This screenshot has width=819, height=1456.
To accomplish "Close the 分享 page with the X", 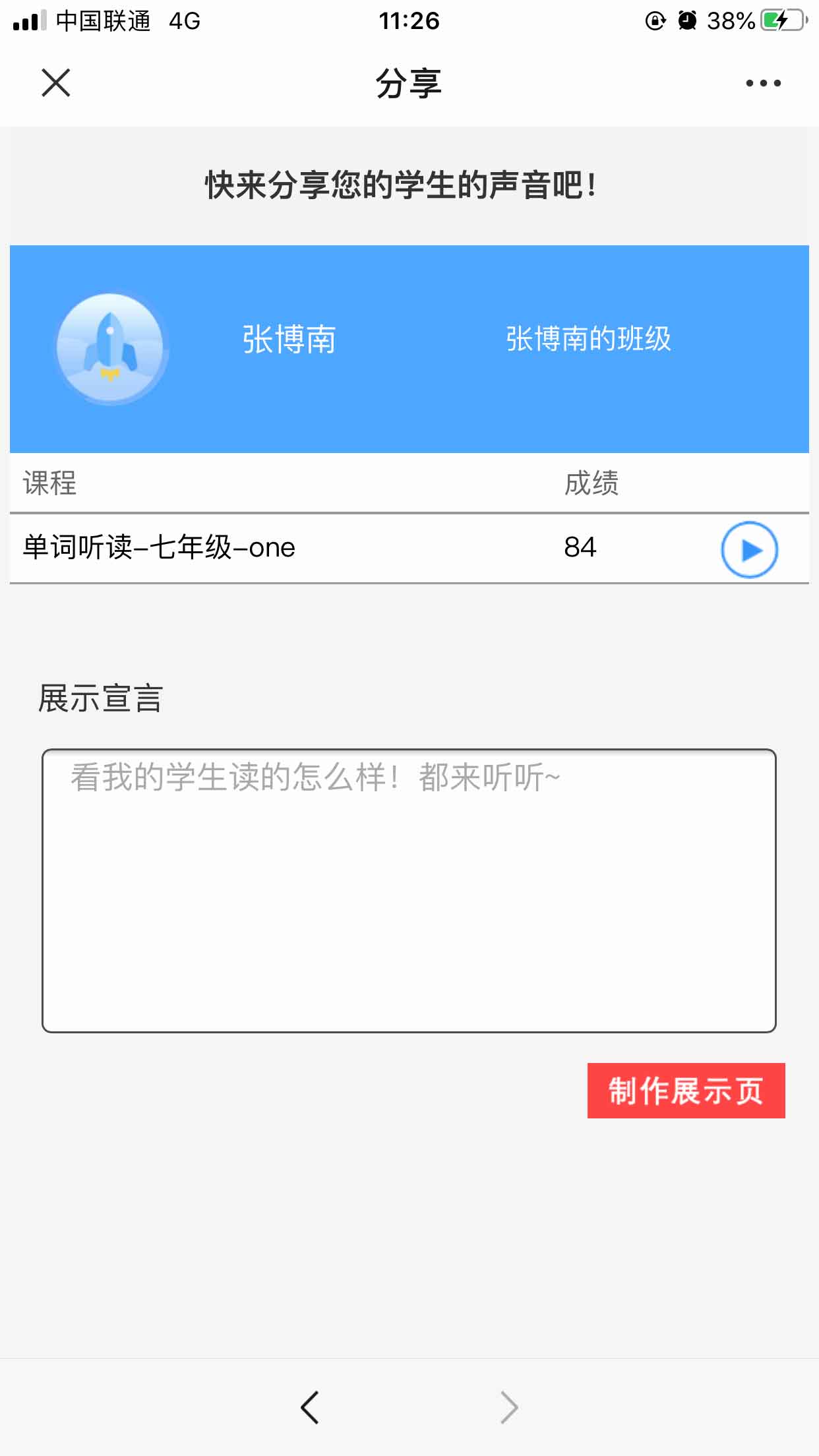I will tap(56, 83).
